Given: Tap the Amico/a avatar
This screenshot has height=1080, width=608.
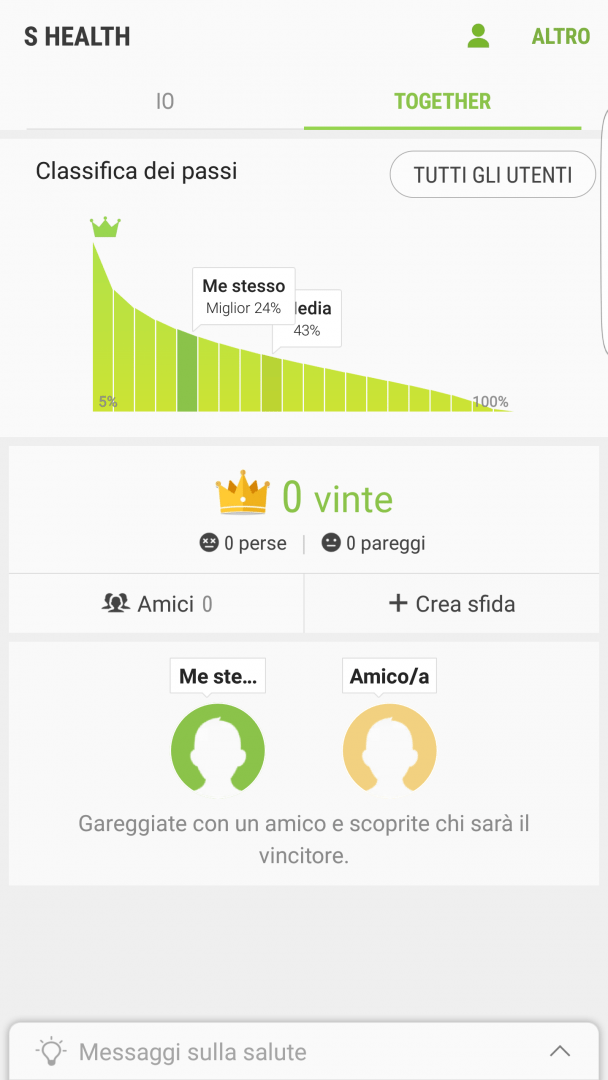Looking at the screenshot, I should pyautogui.click(x=389, y=749).
